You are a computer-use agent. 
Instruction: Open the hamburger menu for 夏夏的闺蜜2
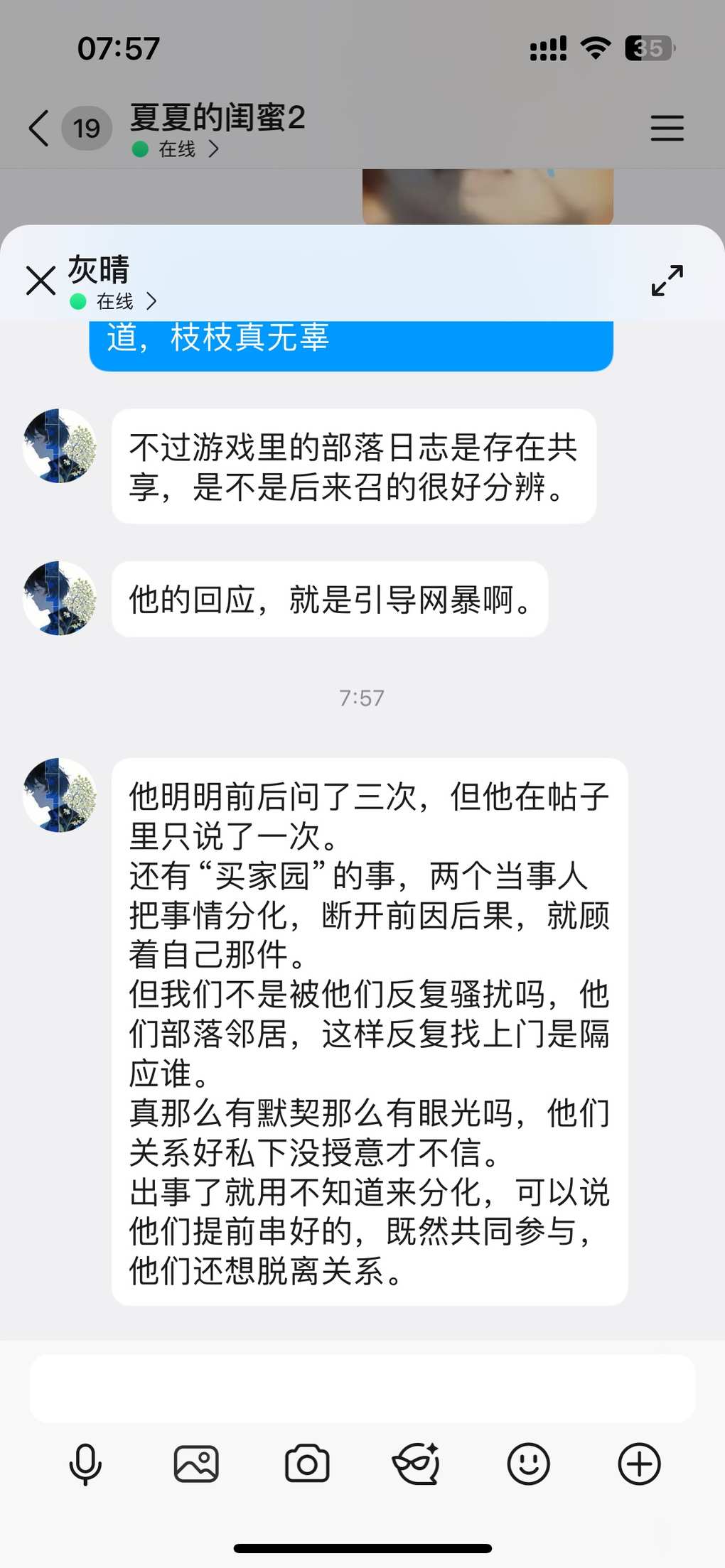[x=667, y=129]
